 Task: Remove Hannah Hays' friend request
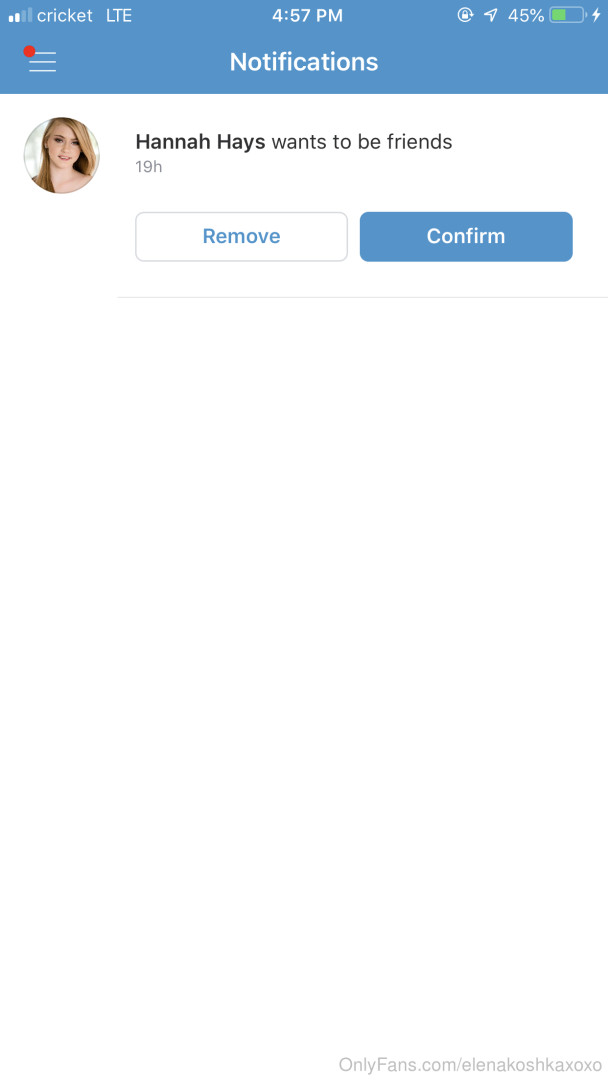pos(241,237)
